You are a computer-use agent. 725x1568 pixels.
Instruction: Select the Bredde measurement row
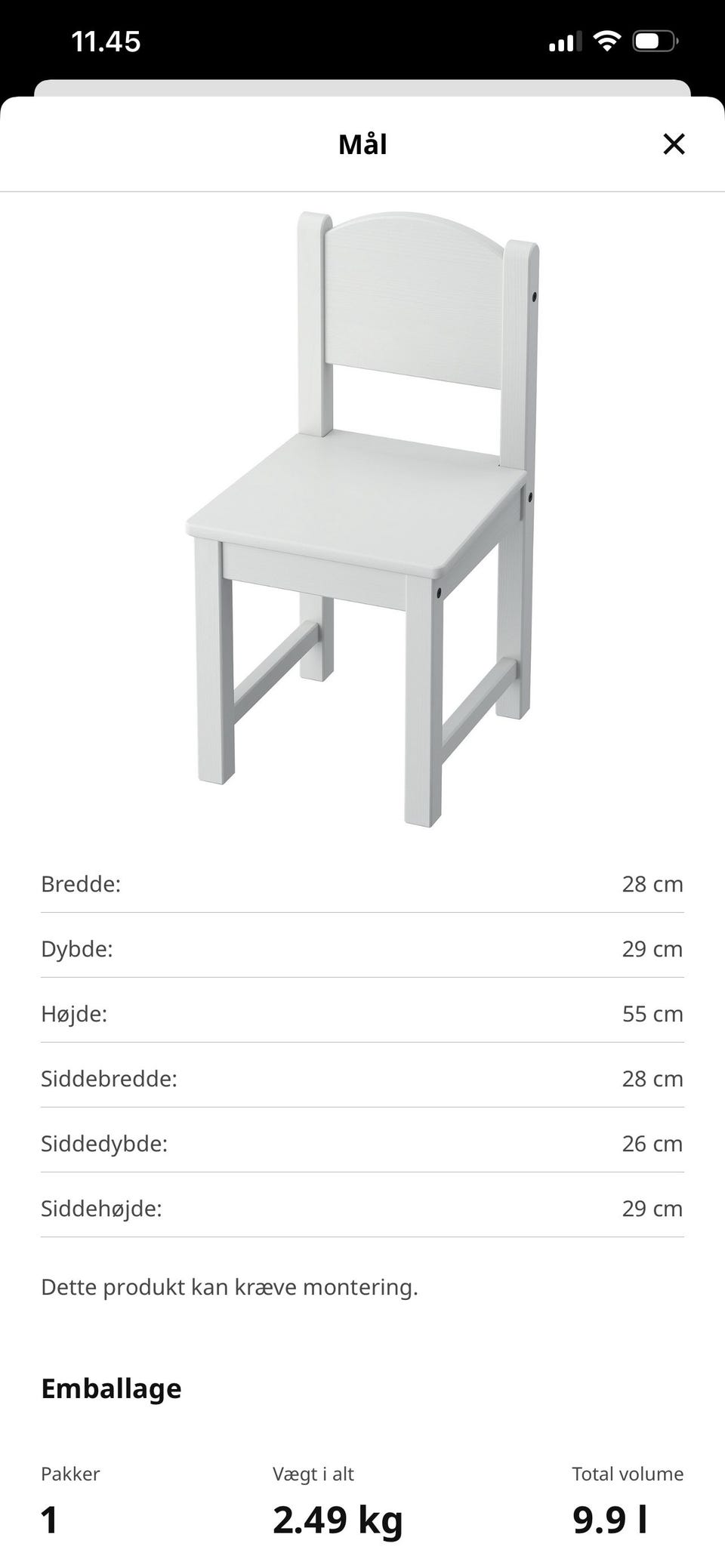click(x=362, y=883)
